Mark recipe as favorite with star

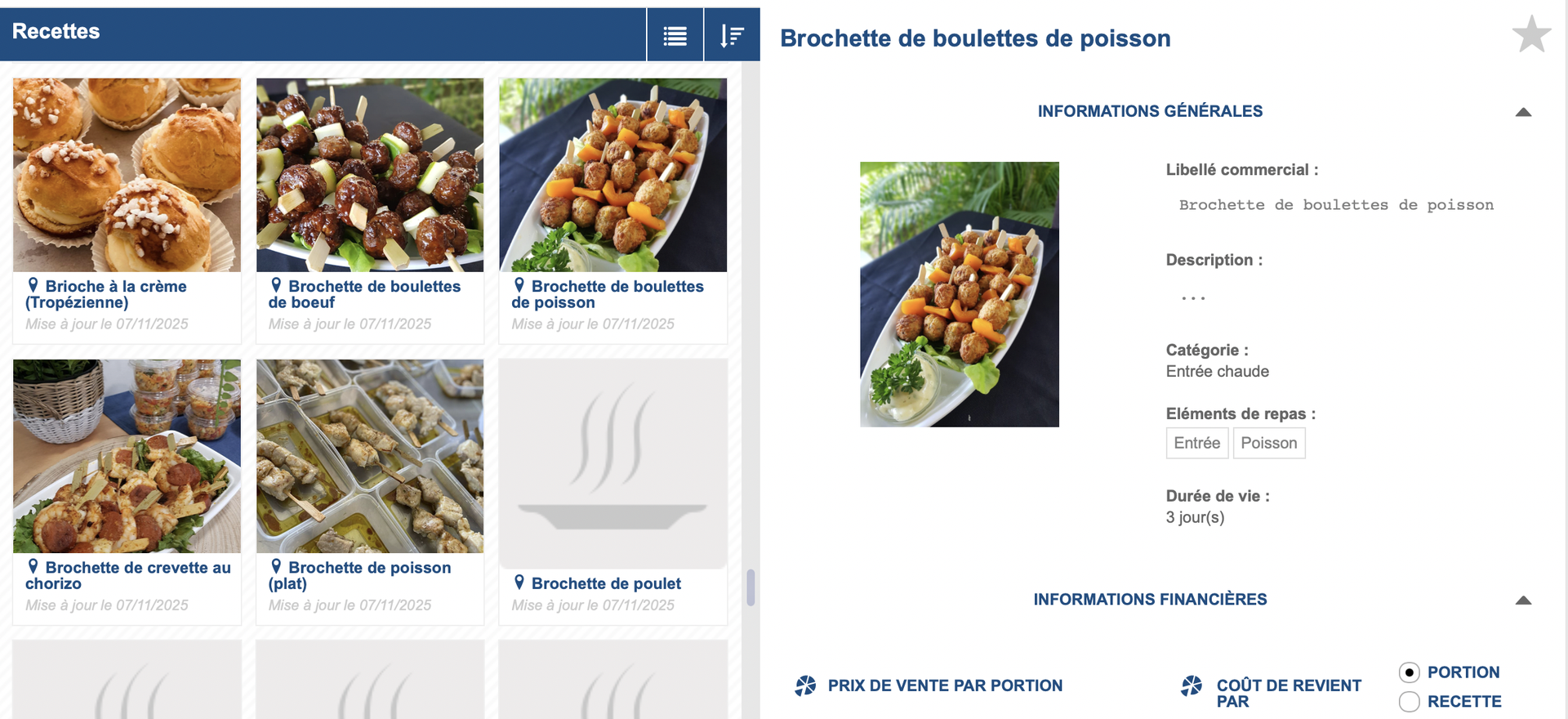pos(1531,35)
